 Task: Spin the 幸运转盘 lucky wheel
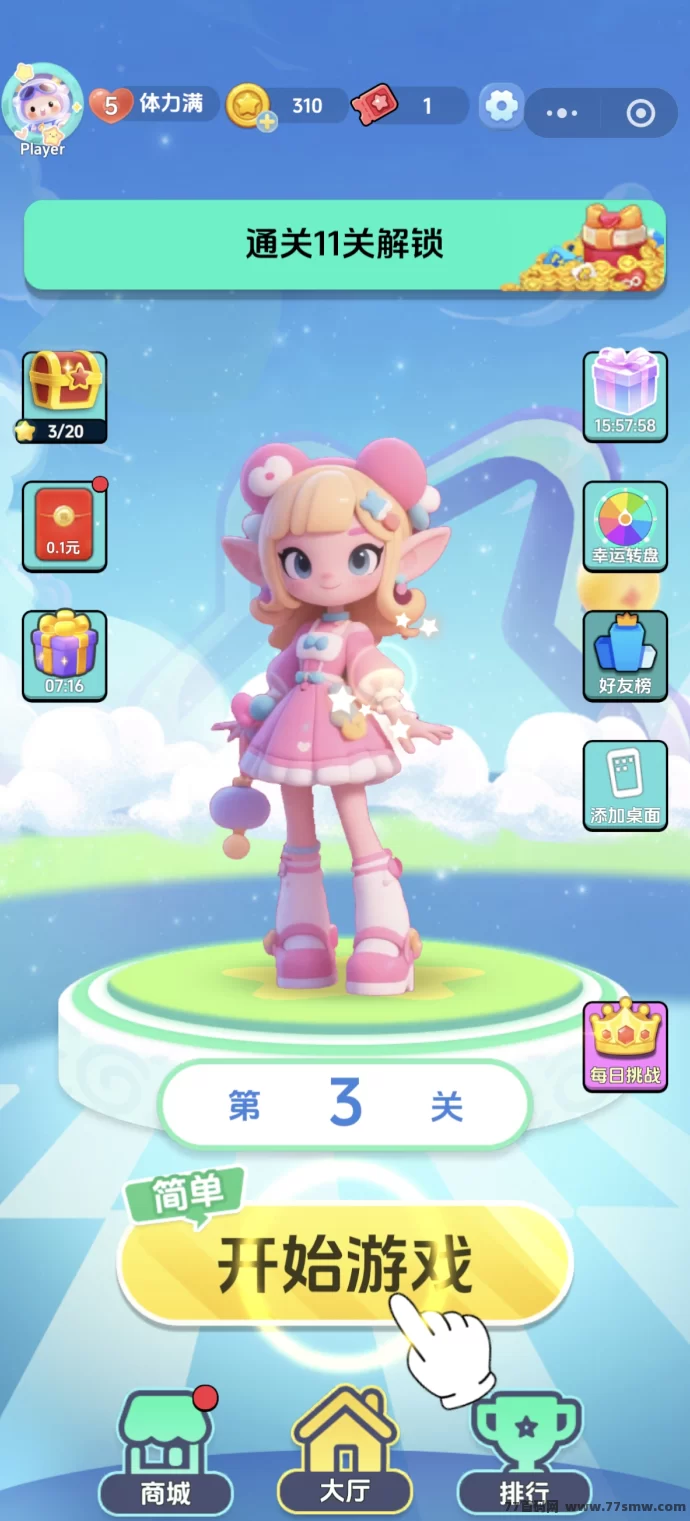(625, 525)
